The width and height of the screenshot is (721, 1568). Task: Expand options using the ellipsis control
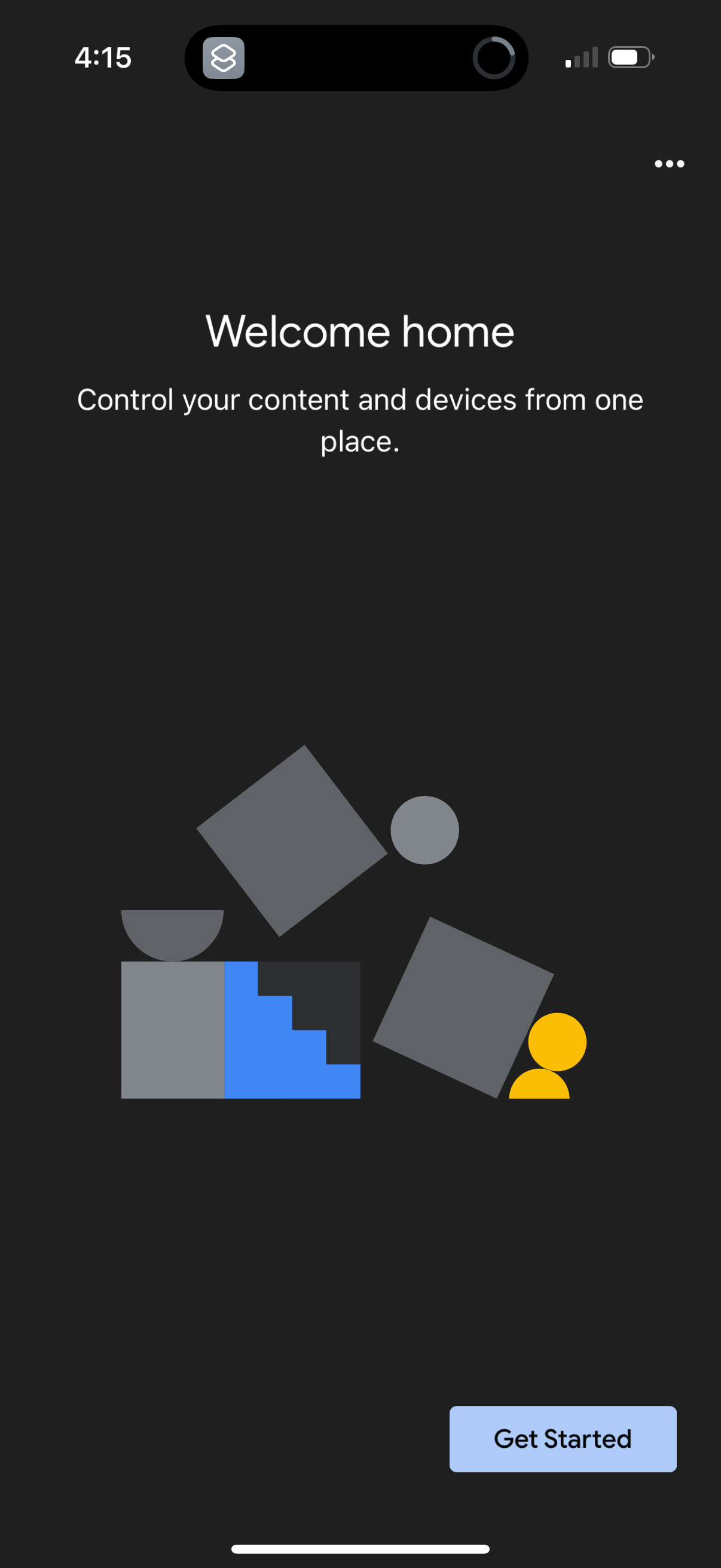(x=668, y=163)
